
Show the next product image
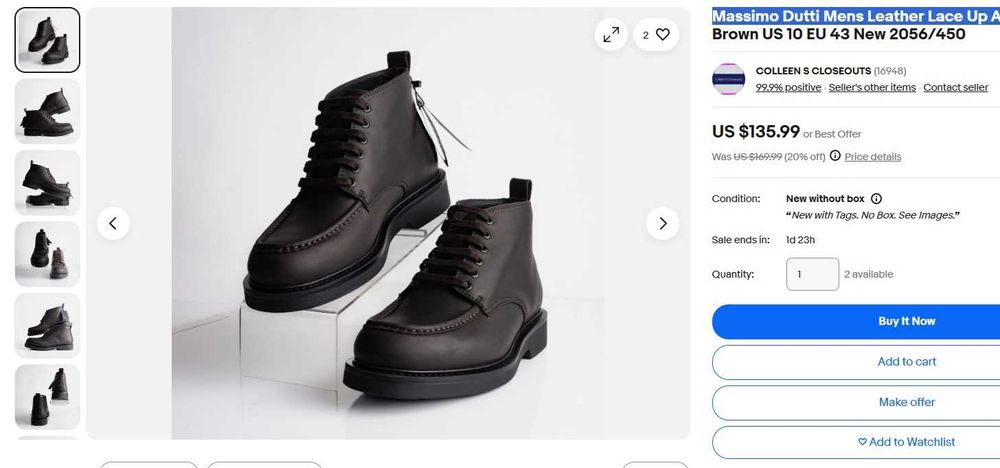(662, 223)
